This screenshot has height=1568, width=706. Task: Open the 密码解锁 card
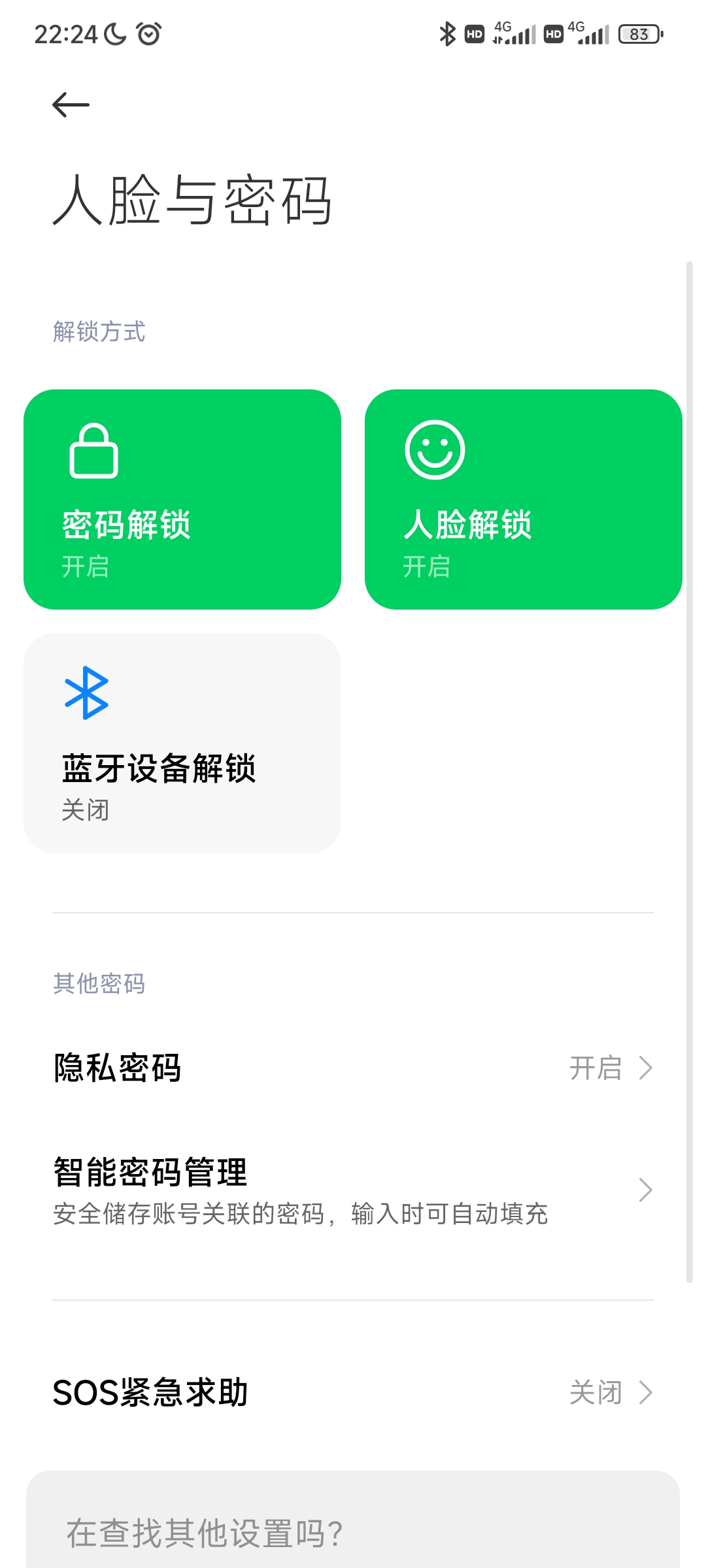182,499
